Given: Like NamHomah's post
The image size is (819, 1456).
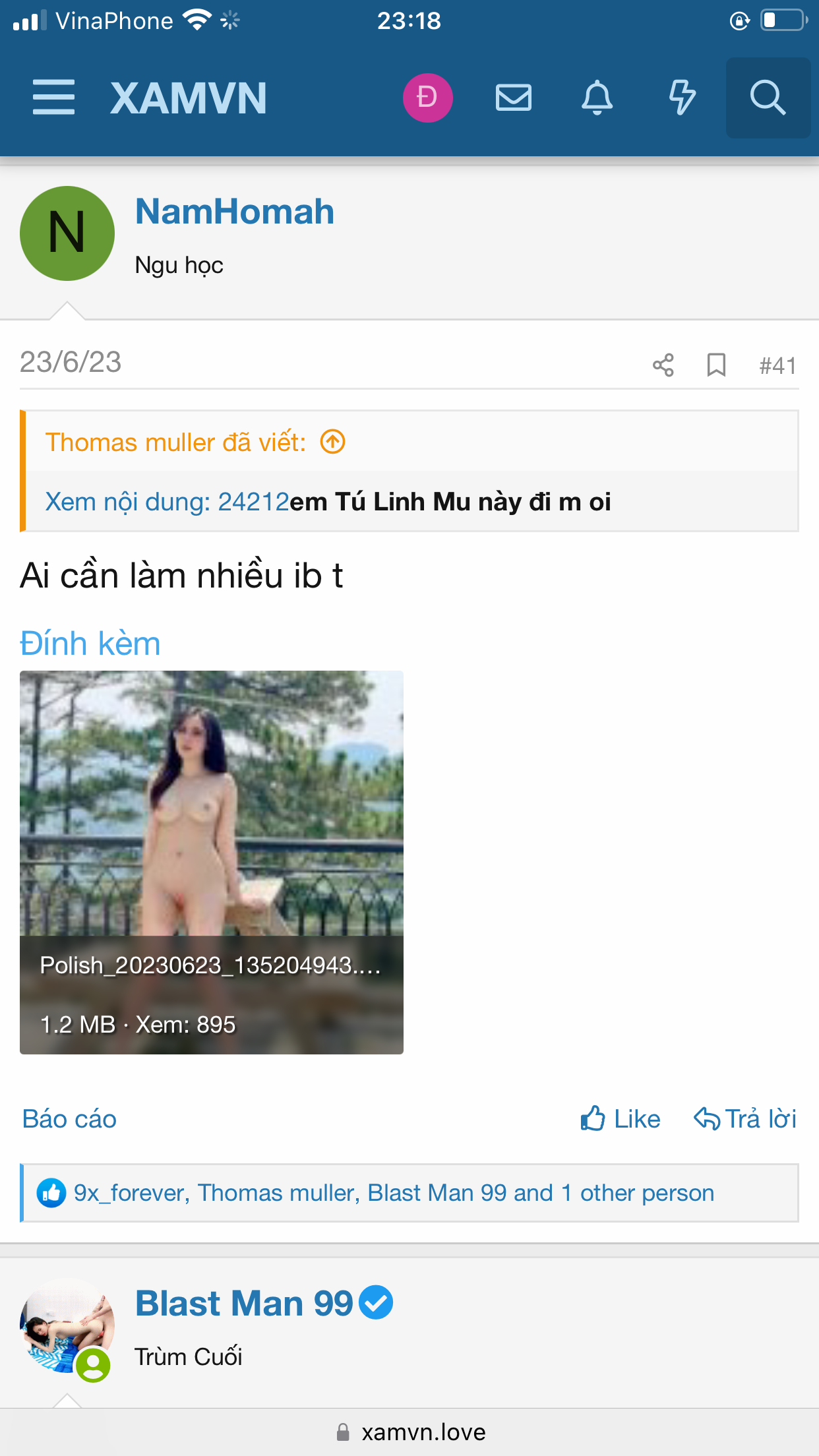Looking at the screenshot, I should [621, 1119].
